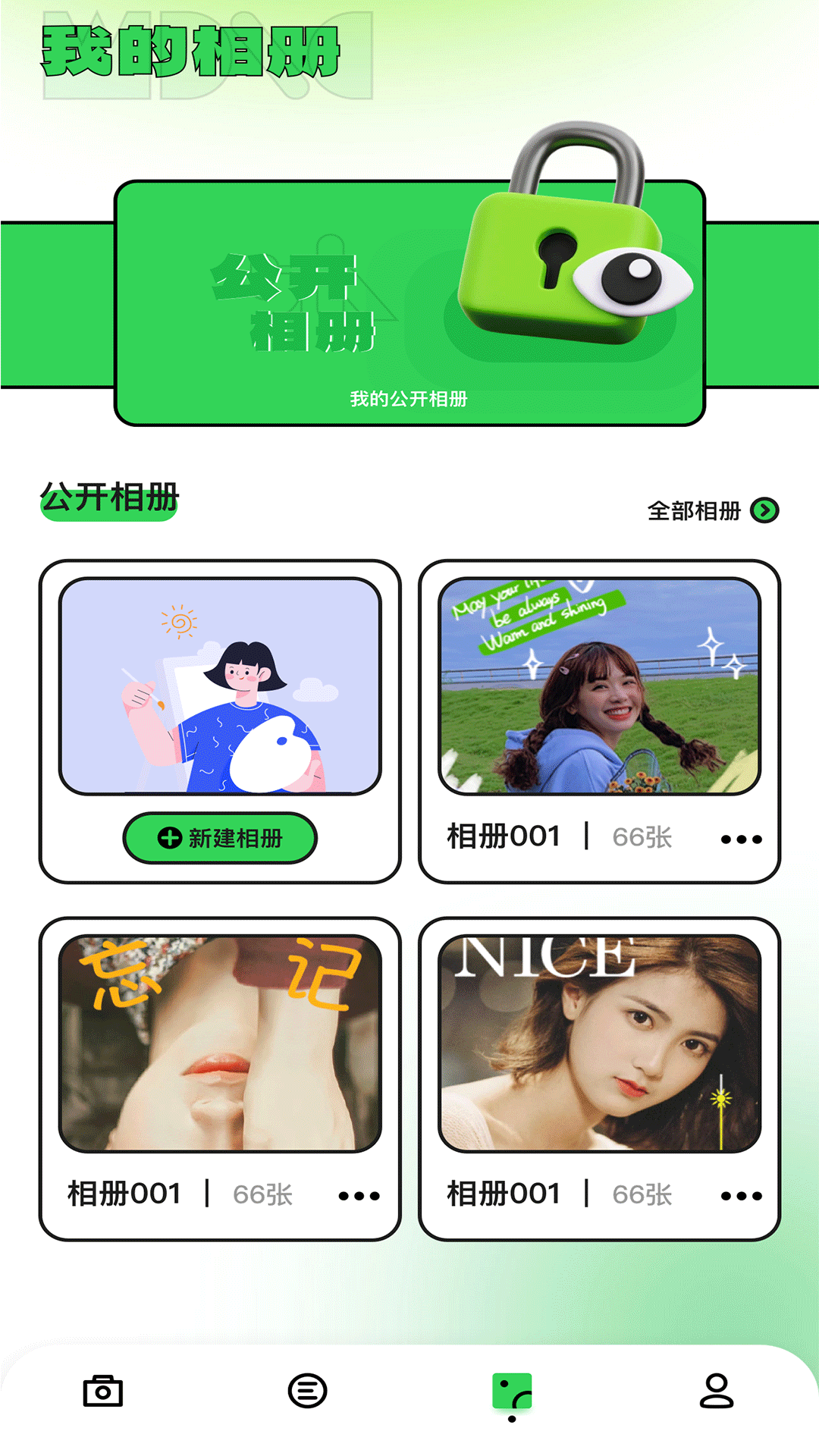
Task: Switch to the camera tab
Action: point(103,1391)
